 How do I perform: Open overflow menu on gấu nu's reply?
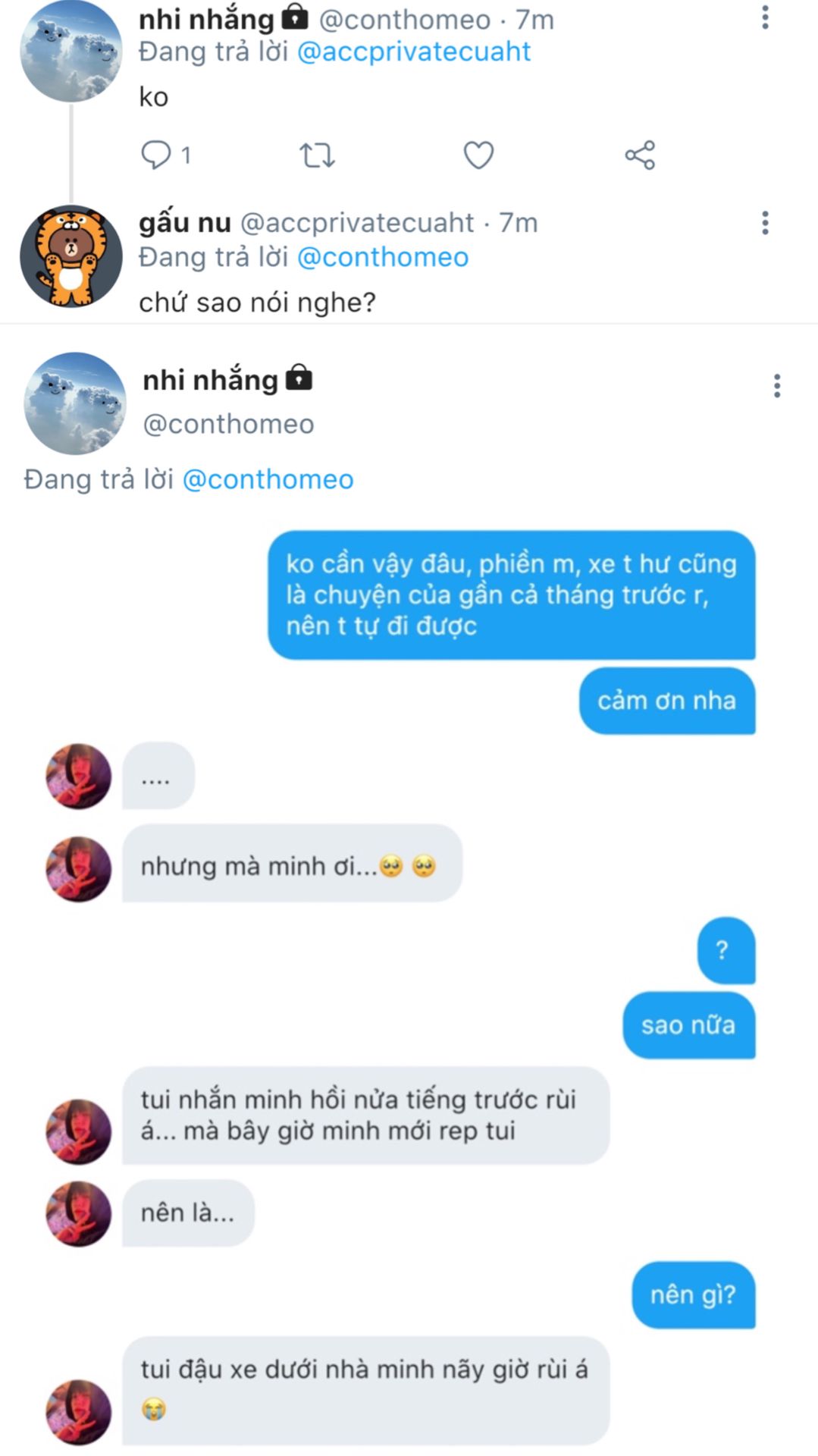click(x=765, y=223)
